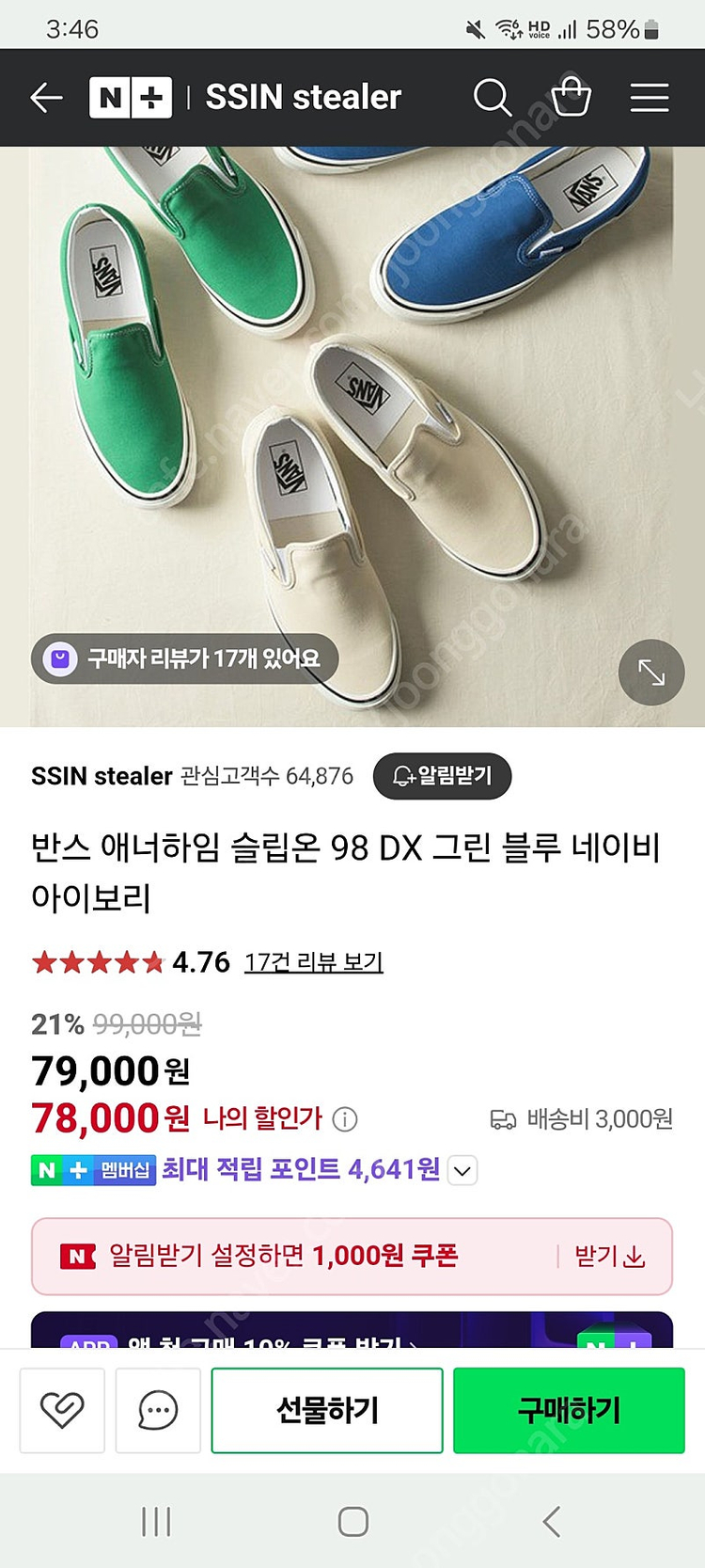This screenshot has width=705, height=1568.
Task: Tap the green 구매하기 button
Action: tap(569, 1410)
